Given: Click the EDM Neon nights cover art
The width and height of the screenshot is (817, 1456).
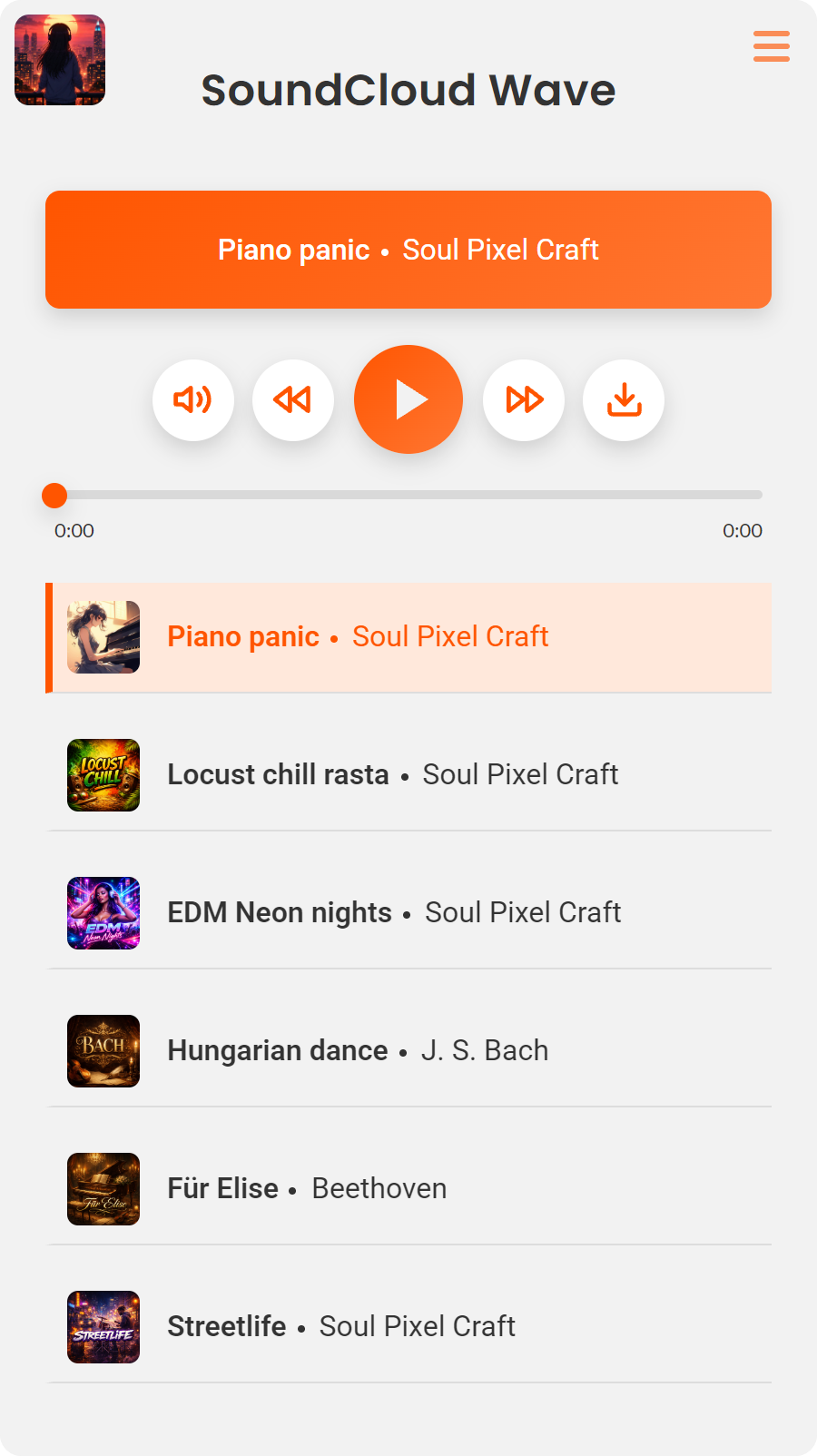Looking at the screenshot, I should click(103, 913).
